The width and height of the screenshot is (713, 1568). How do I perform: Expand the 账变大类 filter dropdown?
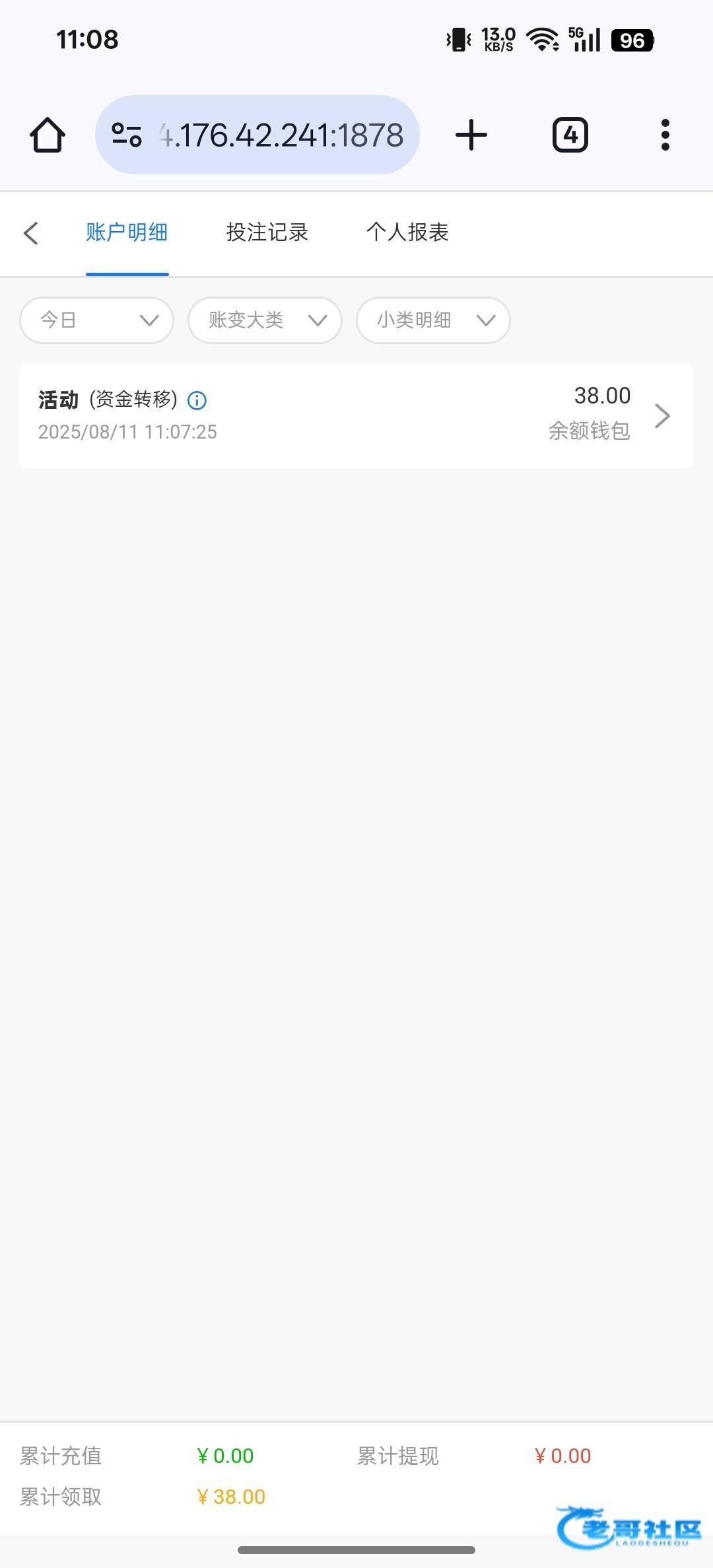coord(265,320)
